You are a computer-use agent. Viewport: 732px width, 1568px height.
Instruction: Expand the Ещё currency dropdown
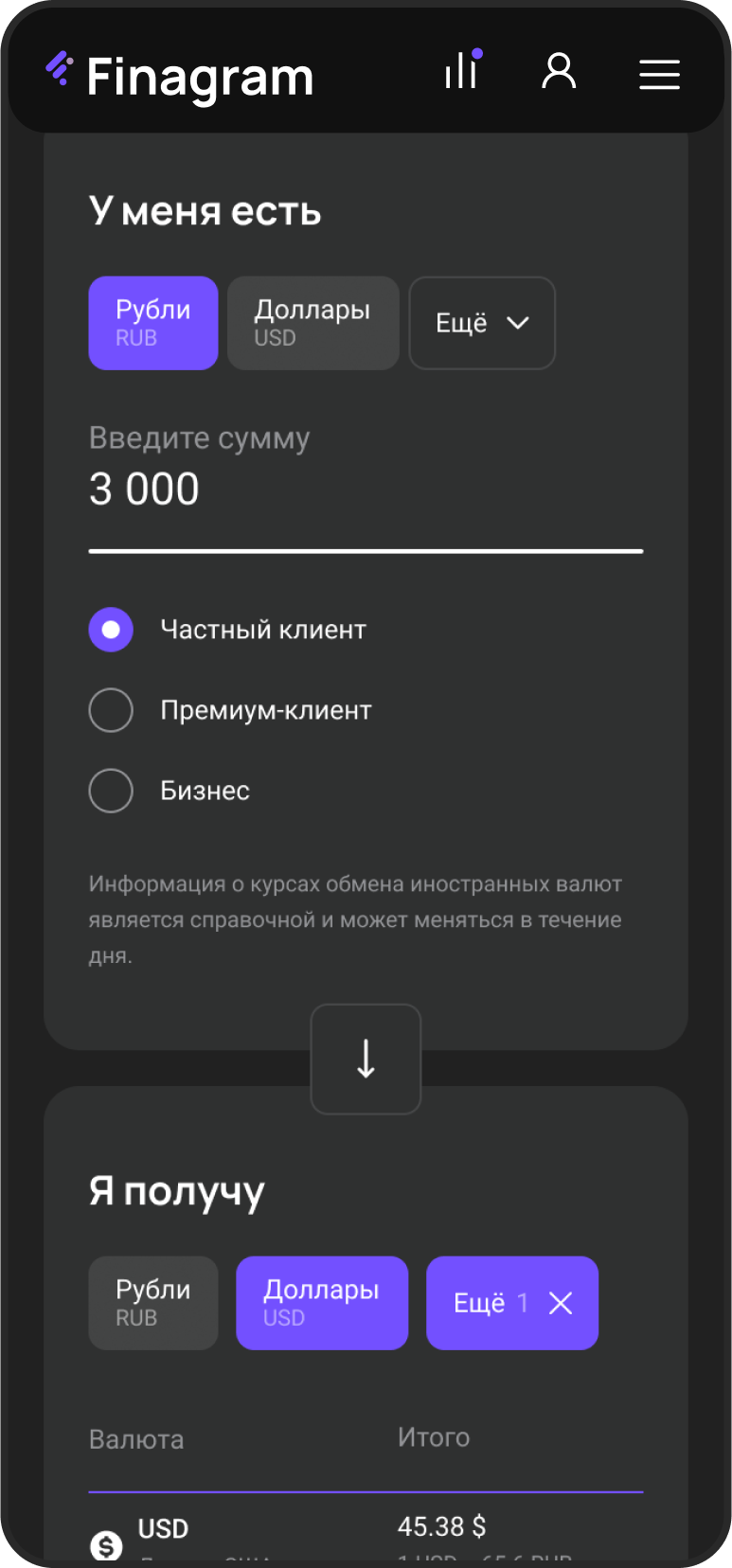(x=481, y=323)
